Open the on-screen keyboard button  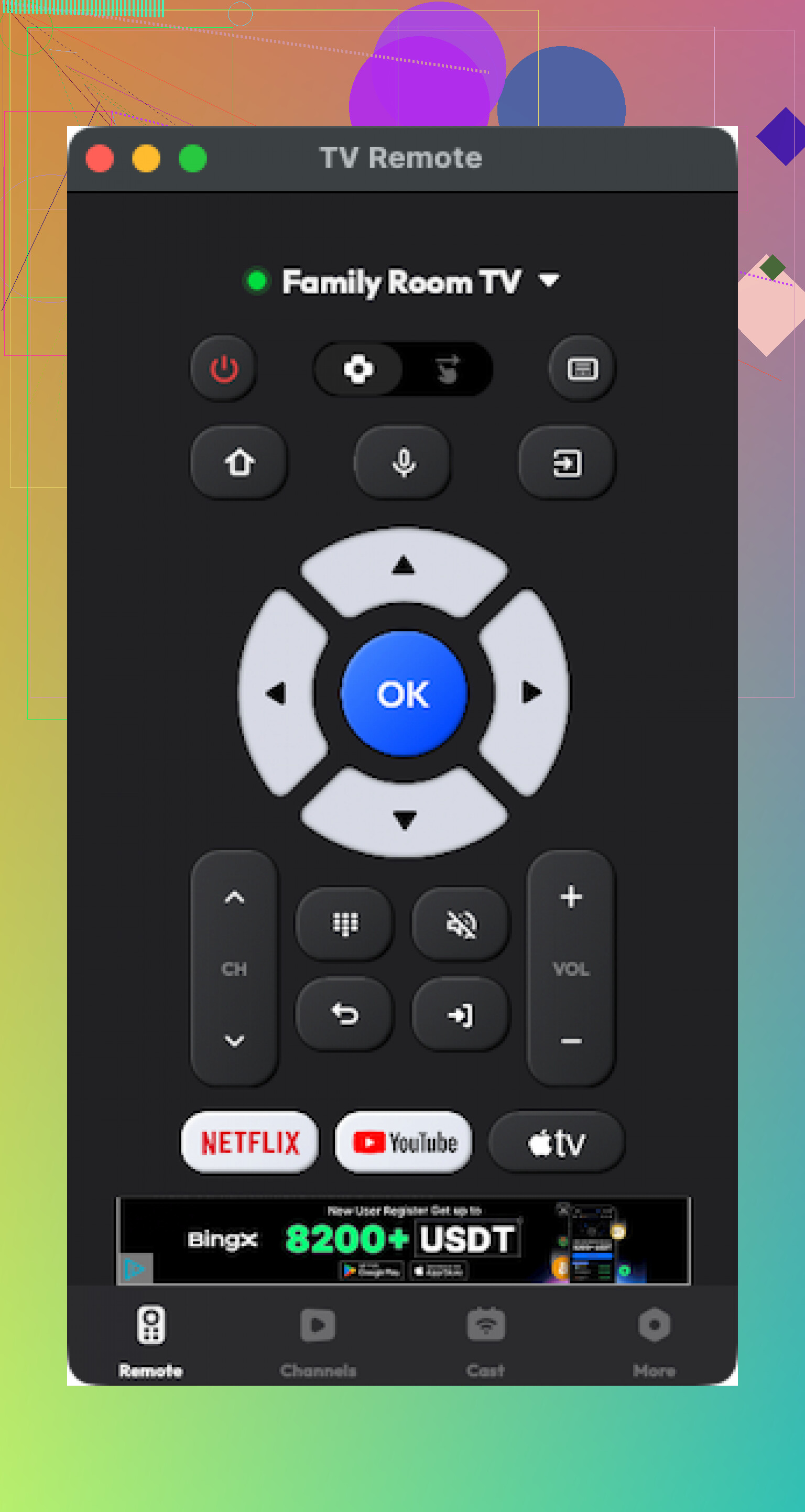click(x=582, y=369)
